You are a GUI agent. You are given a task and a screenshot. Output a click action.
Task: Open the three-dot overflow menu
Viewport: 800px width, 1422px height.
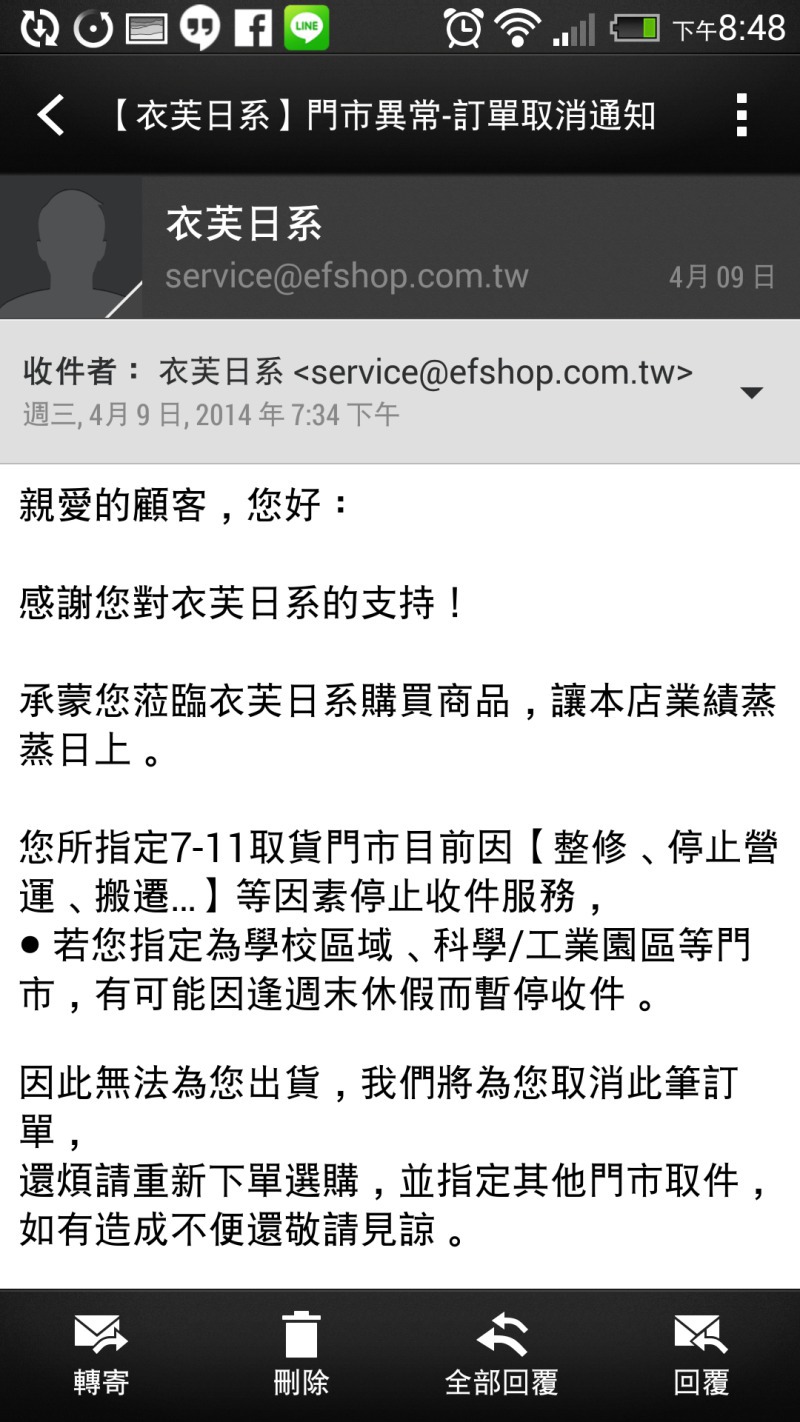tap(741, 116)
